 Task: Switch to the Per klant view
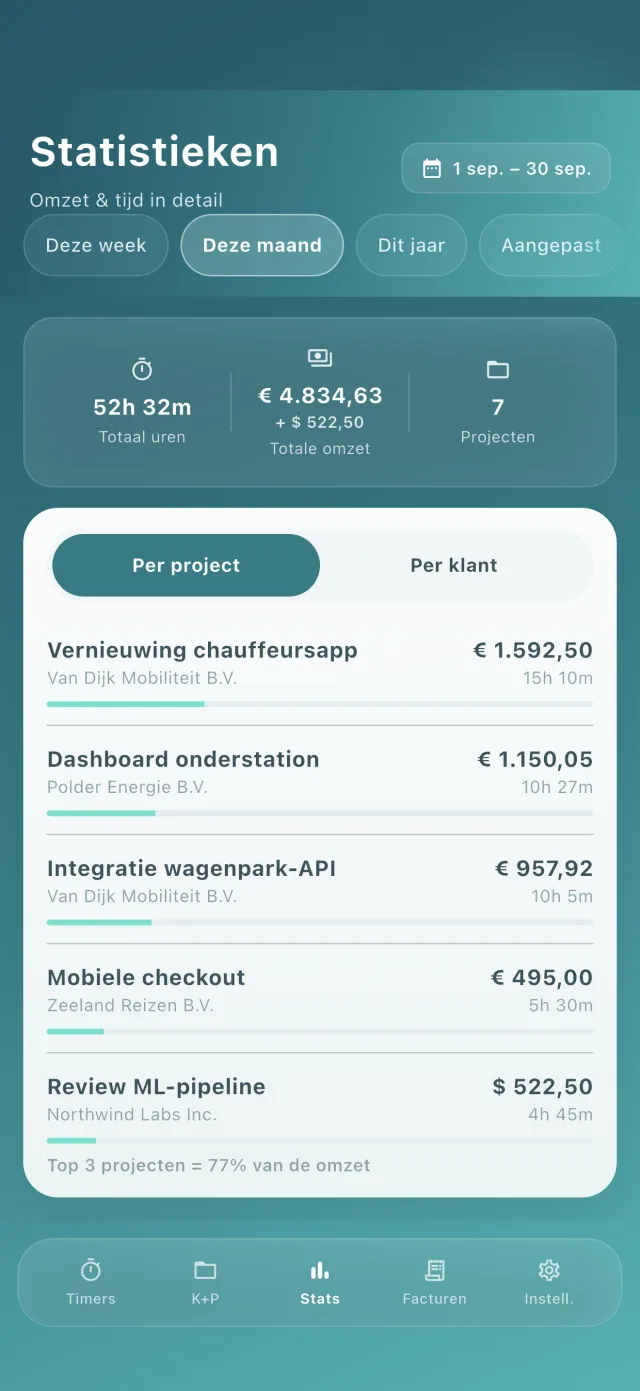tap(454, 565)
